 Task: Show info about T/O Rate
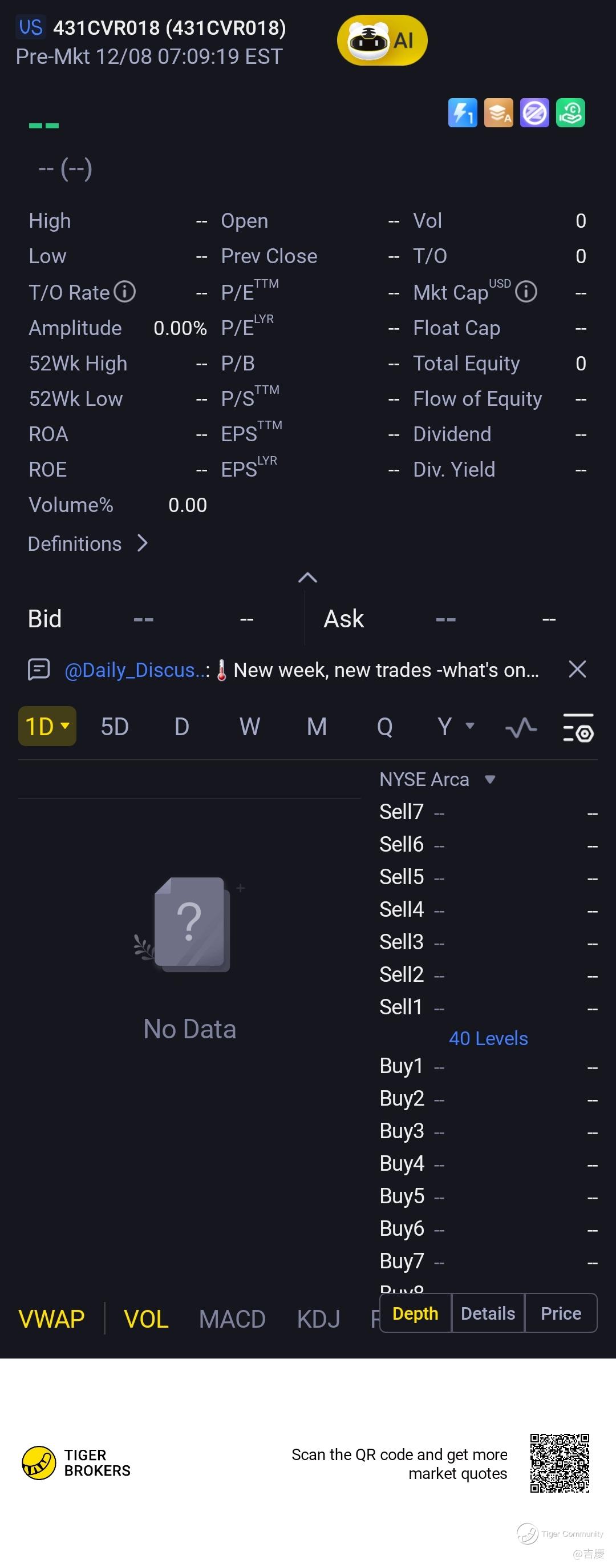125,292
